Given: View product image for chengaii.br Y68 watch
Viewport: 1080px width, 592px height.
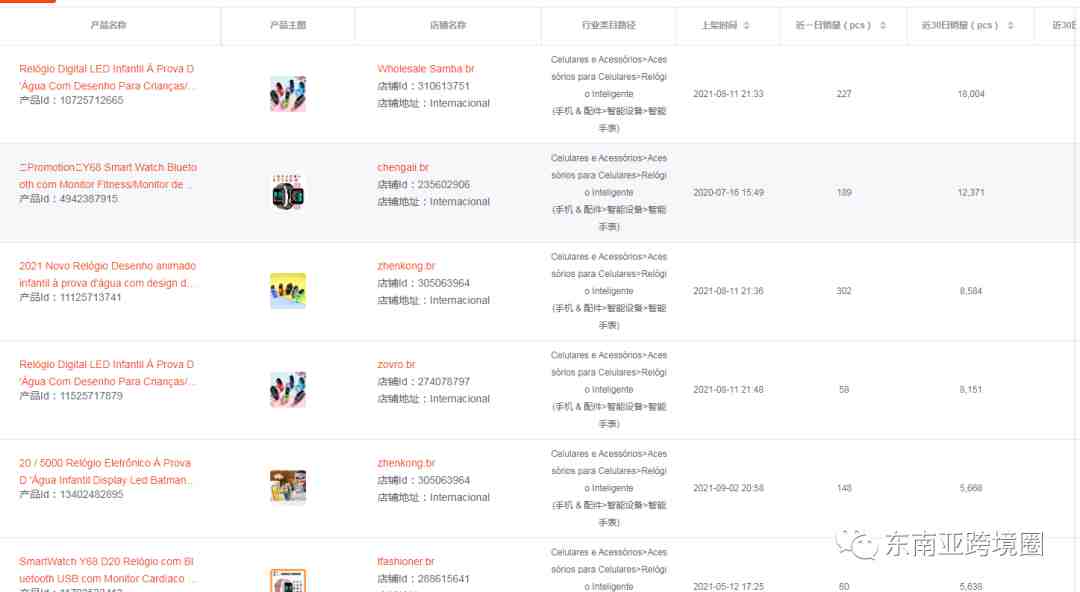Looking at the screenshot, I should click(288, 192).
